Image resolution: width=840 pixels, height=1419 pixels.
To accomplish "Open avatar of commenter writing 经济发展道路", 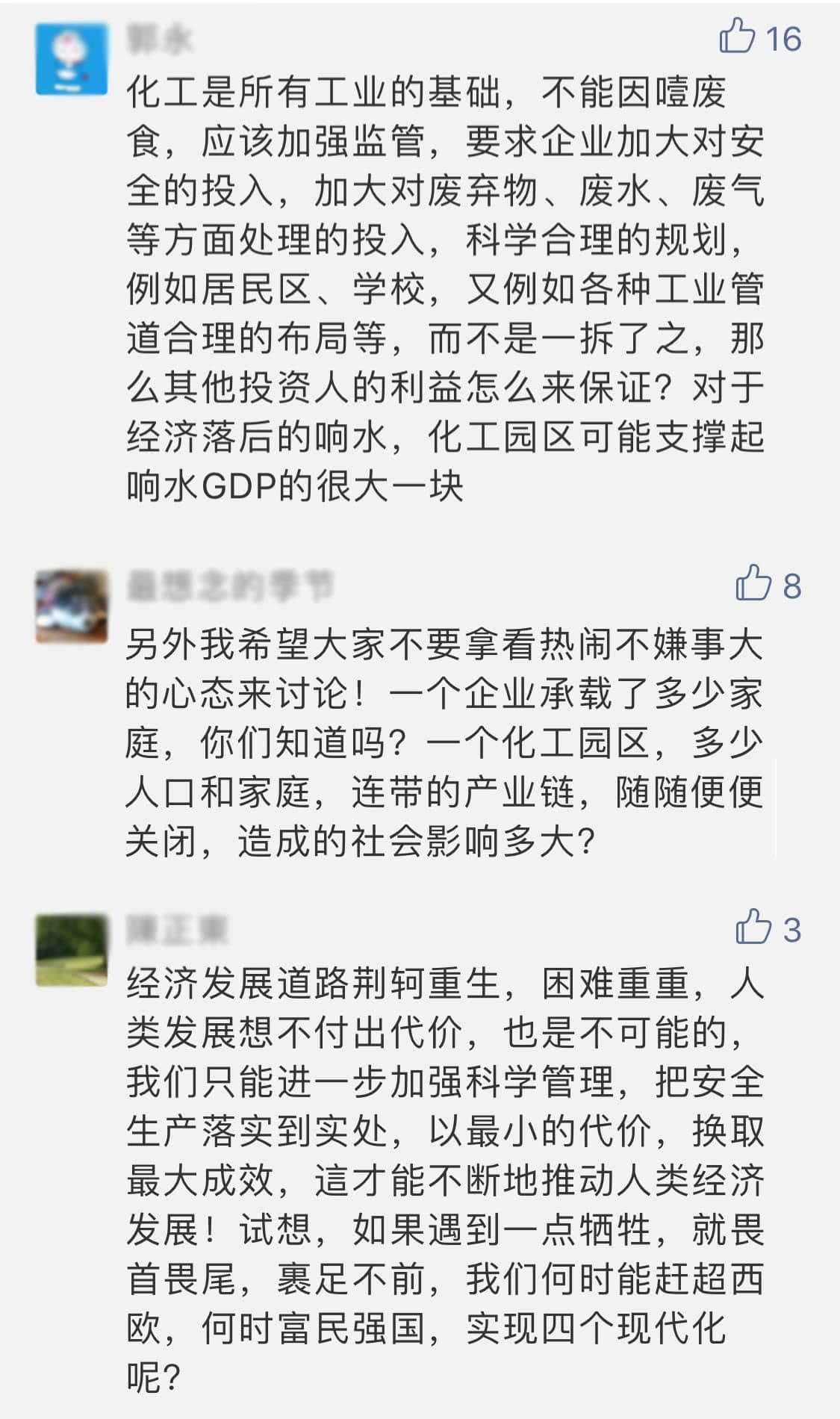I will 72,949.
